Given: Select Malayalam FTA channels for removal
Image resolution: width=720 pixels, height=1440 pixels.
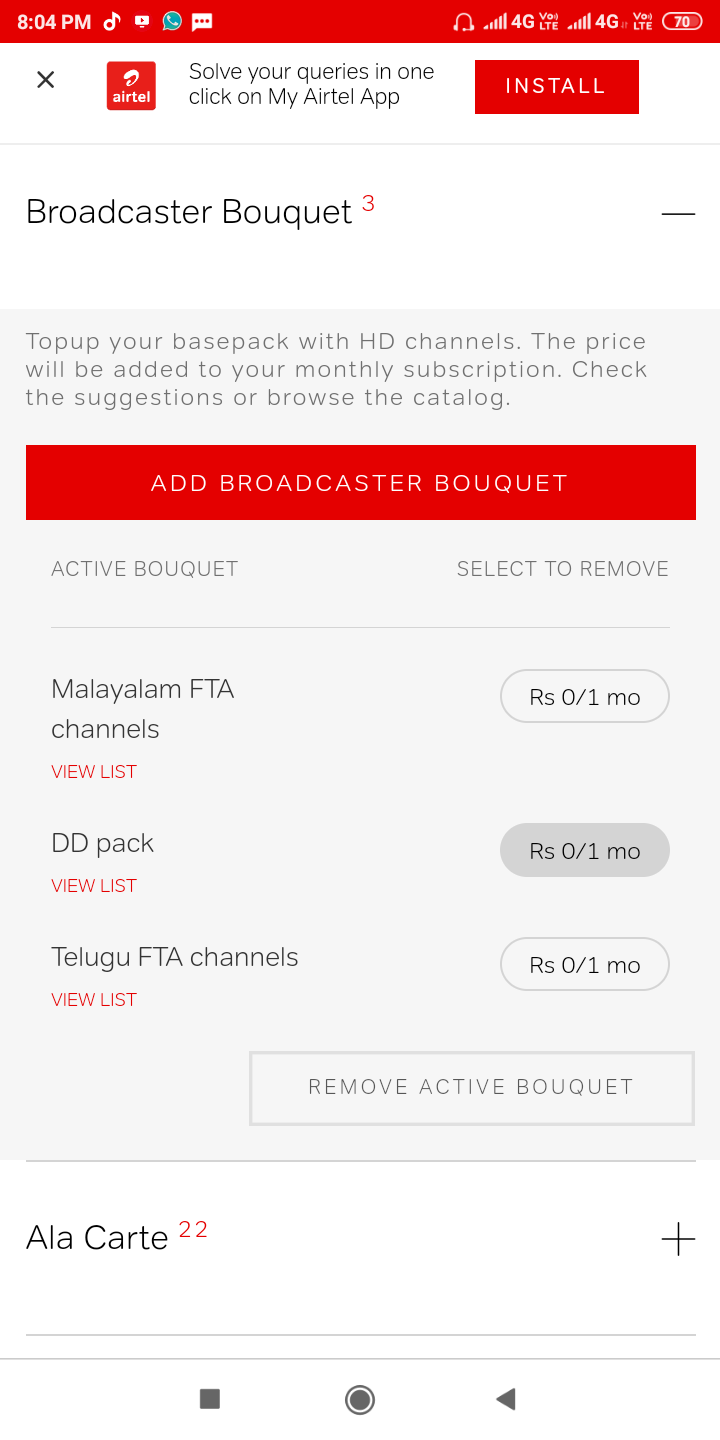Looking at the screenshot, I should 584,697.
